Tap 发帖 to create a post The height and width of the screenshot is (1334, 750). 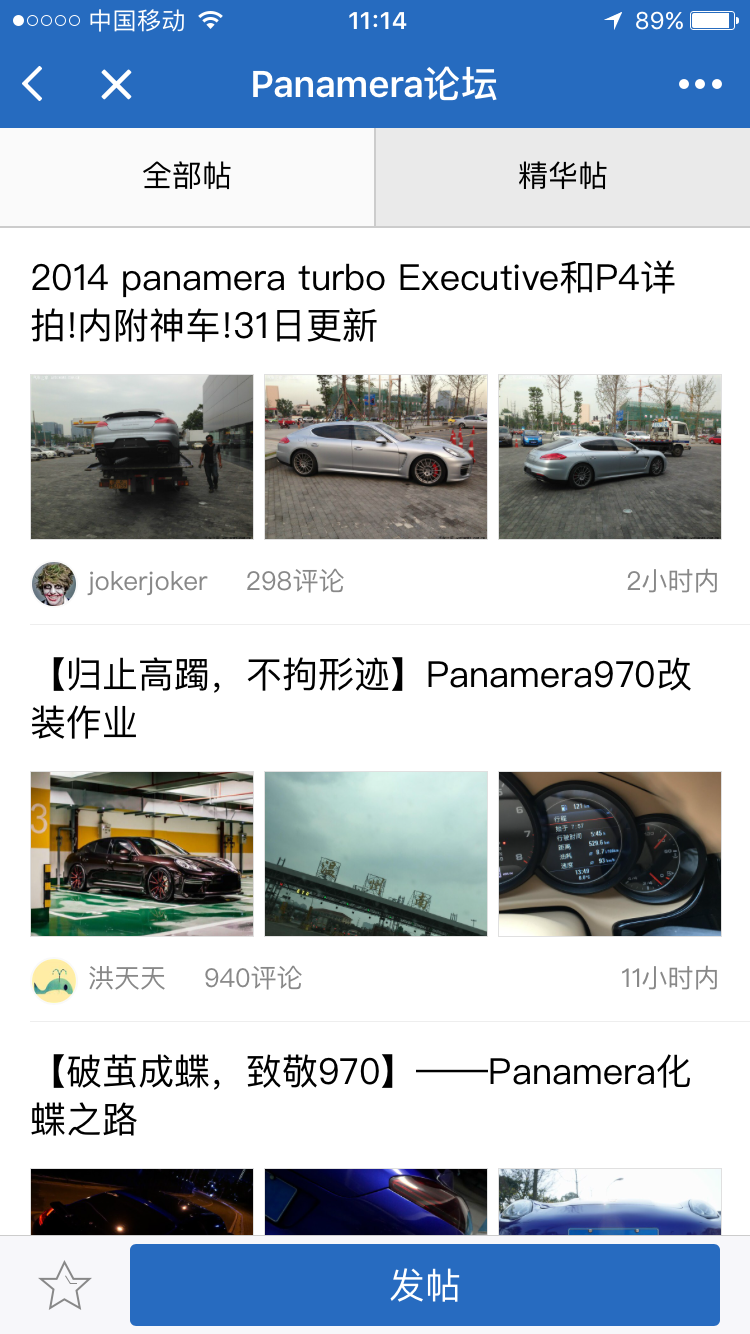click(425, 1286)
